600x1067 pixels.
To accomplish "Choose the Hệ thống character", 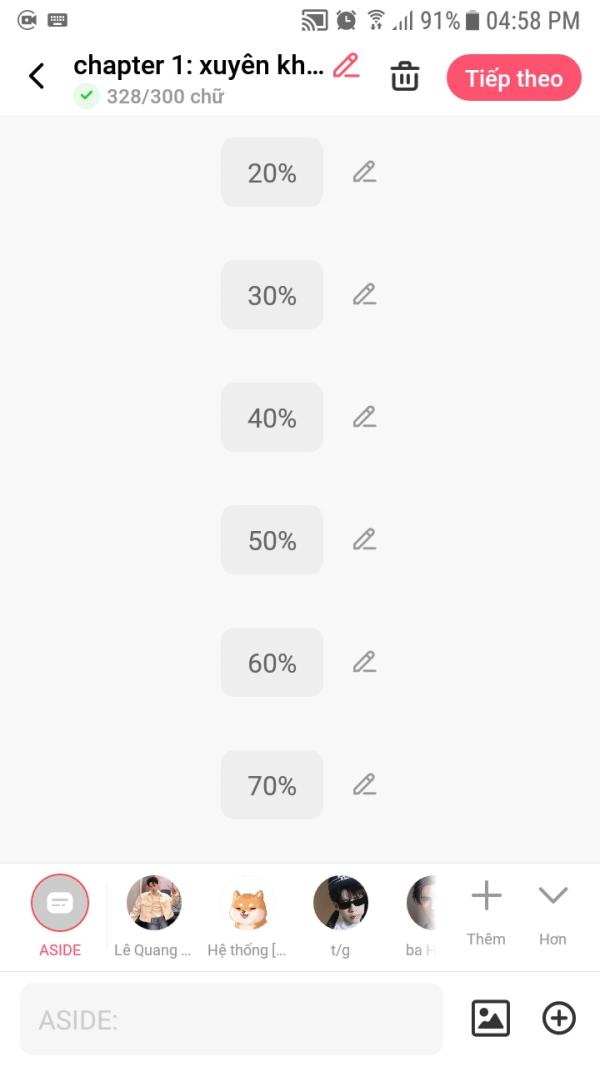I will tap(247, 915).
